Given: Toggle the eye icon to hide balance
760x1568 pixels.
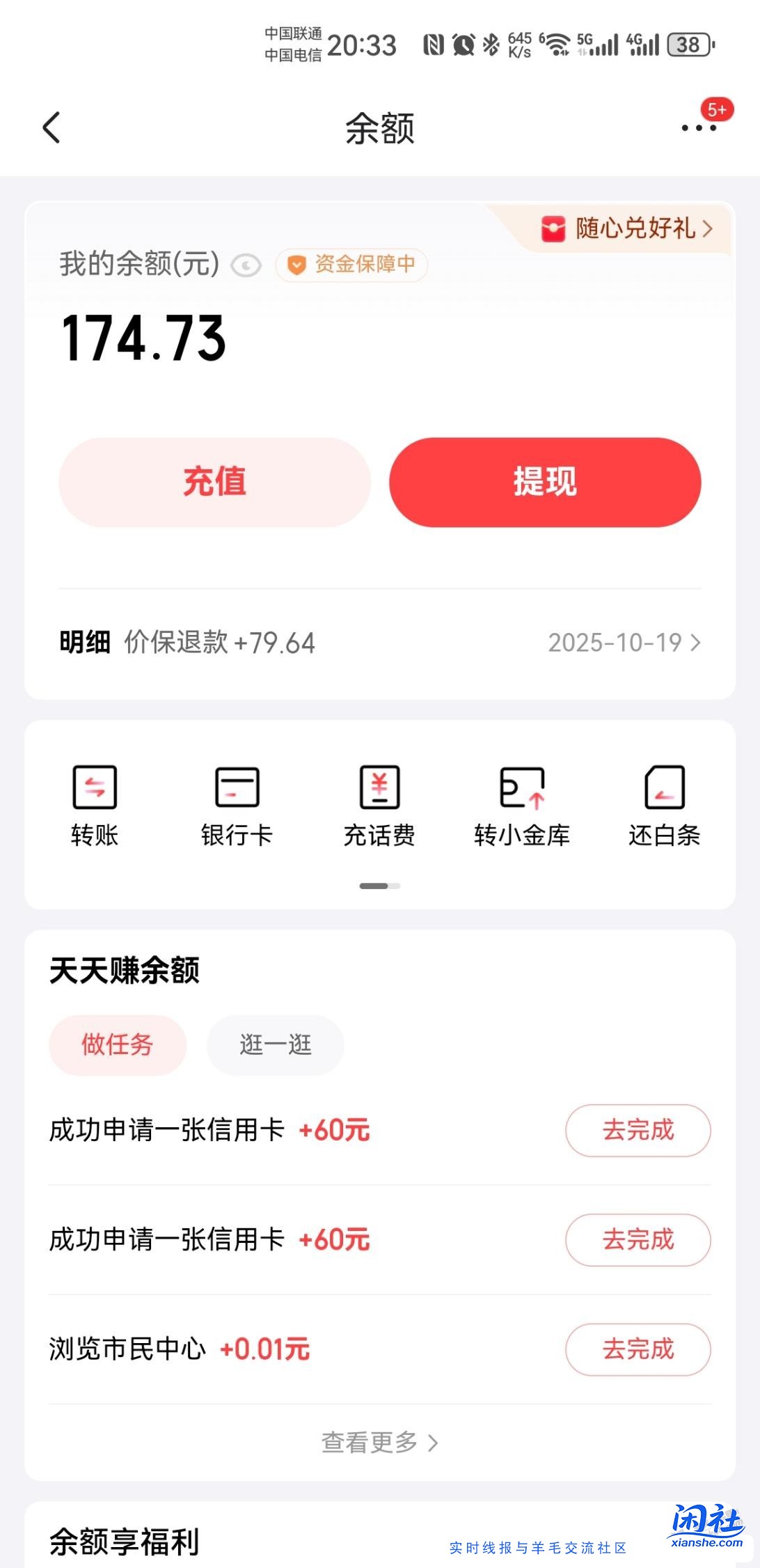Looking at the screenshot, I should click(245, 265).
